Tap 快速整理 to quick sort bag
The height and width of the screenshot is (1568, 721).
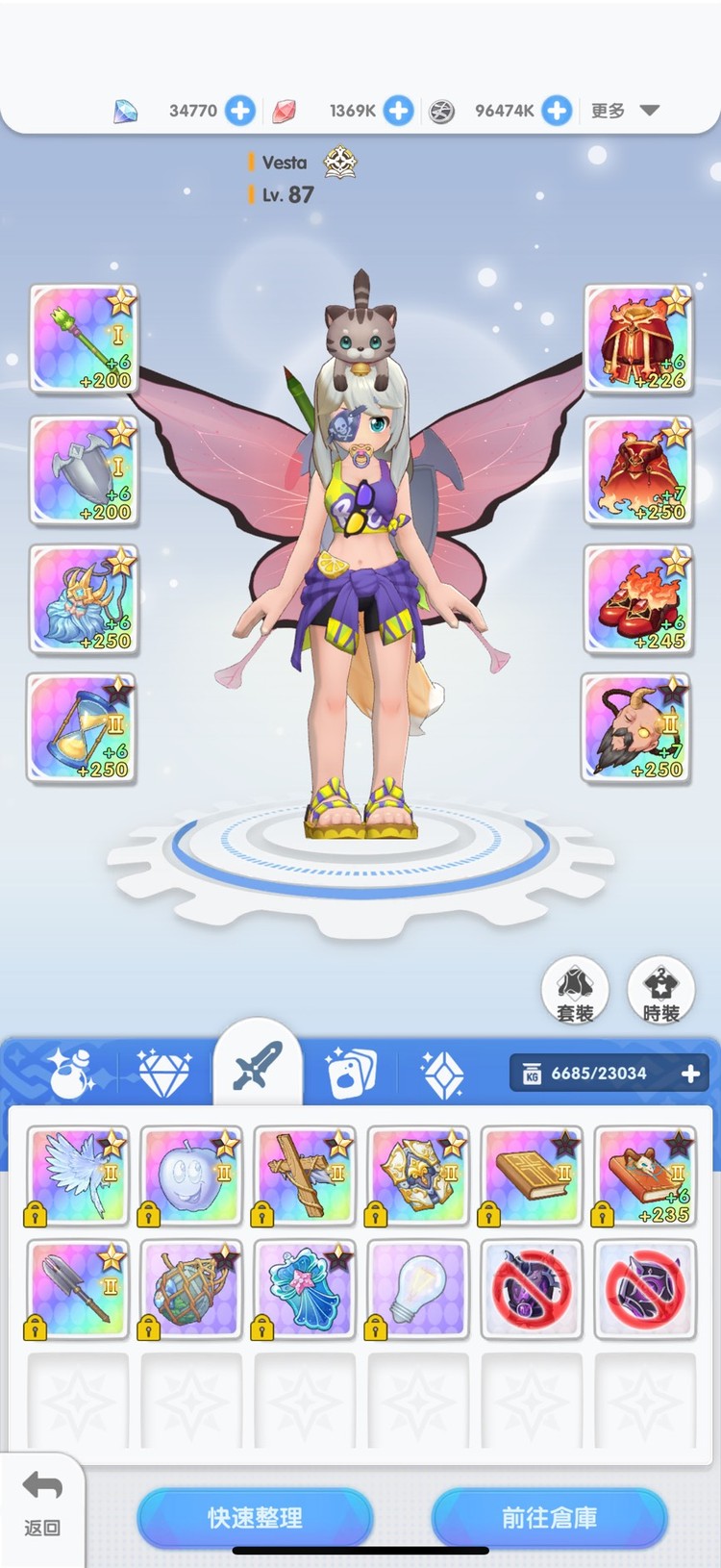point(255,1518)
